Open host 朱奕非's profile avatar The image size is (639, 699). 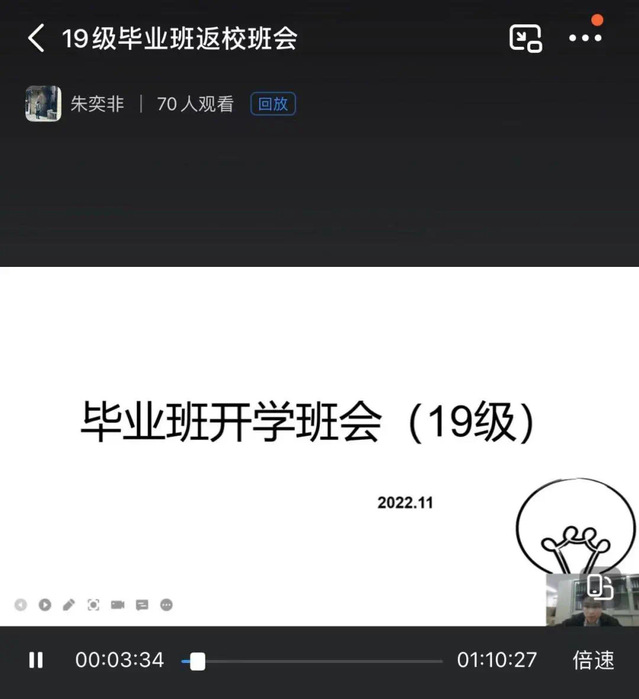coord(43,103)
